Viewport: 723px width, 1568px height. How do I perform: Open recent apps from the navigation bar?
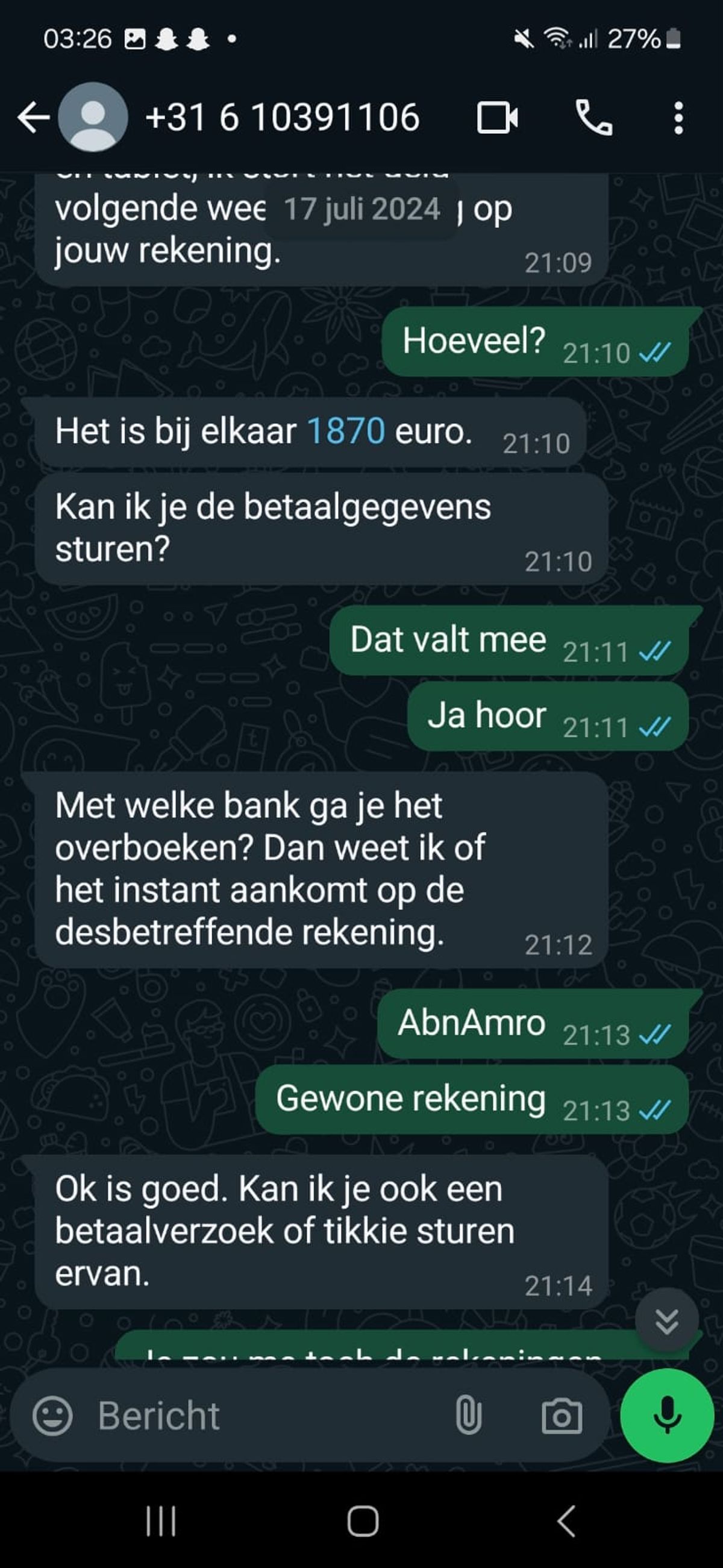pos(161,1522)
